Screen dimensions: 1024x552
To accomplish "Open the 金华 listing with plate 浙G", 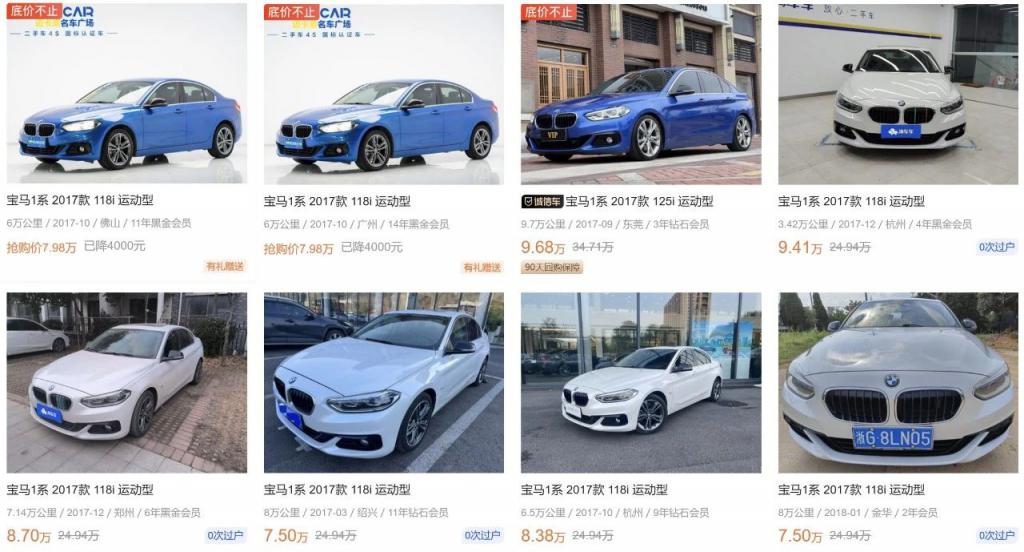I will click(x=898, y=383).
